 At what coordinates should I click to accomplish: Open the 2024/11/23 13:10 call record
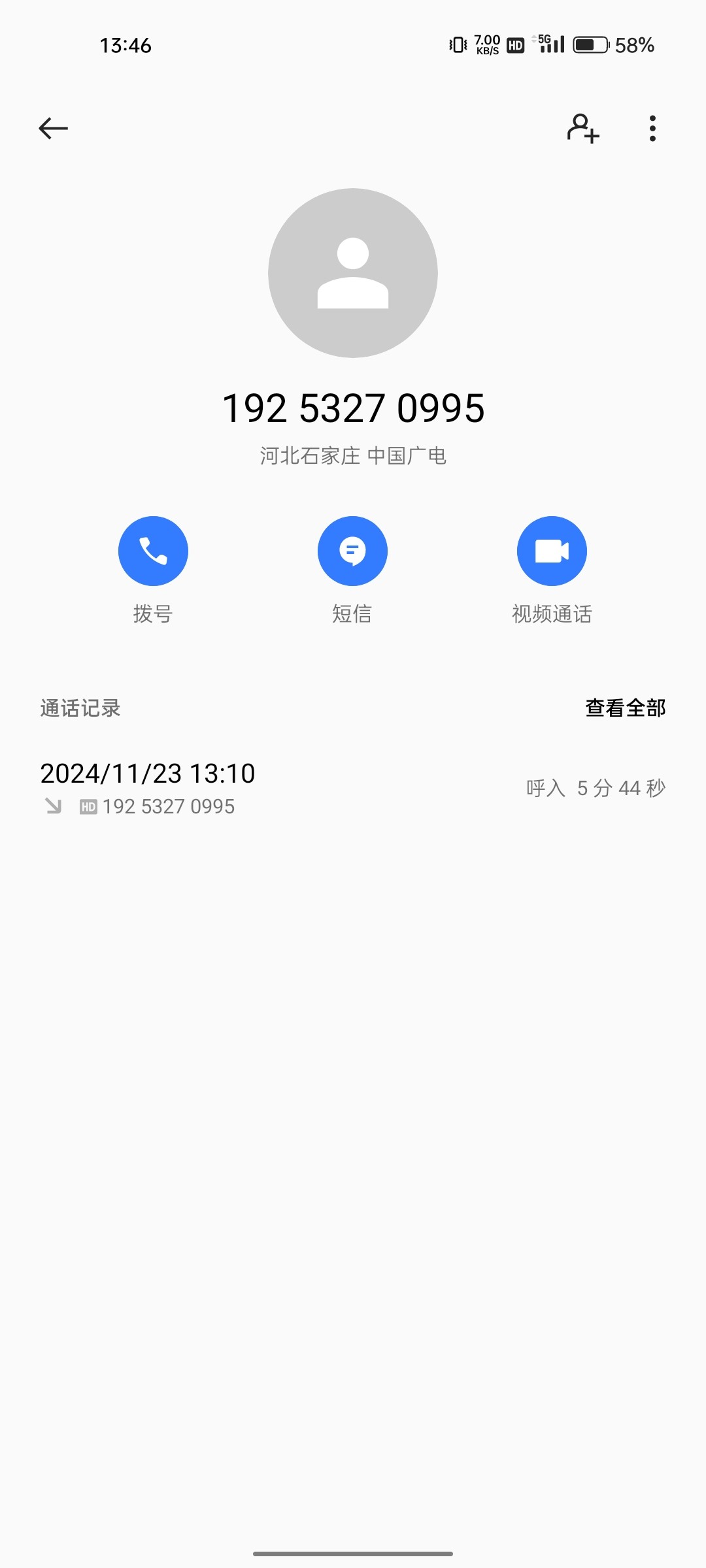[x=353, y=789]
